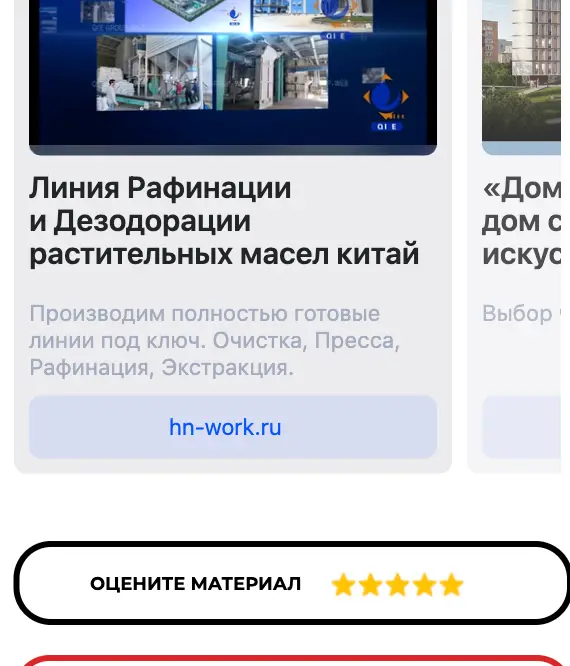The image size is (570, 666).
Task: Open the hn-work.ru link button
Action: pos(233,427)
